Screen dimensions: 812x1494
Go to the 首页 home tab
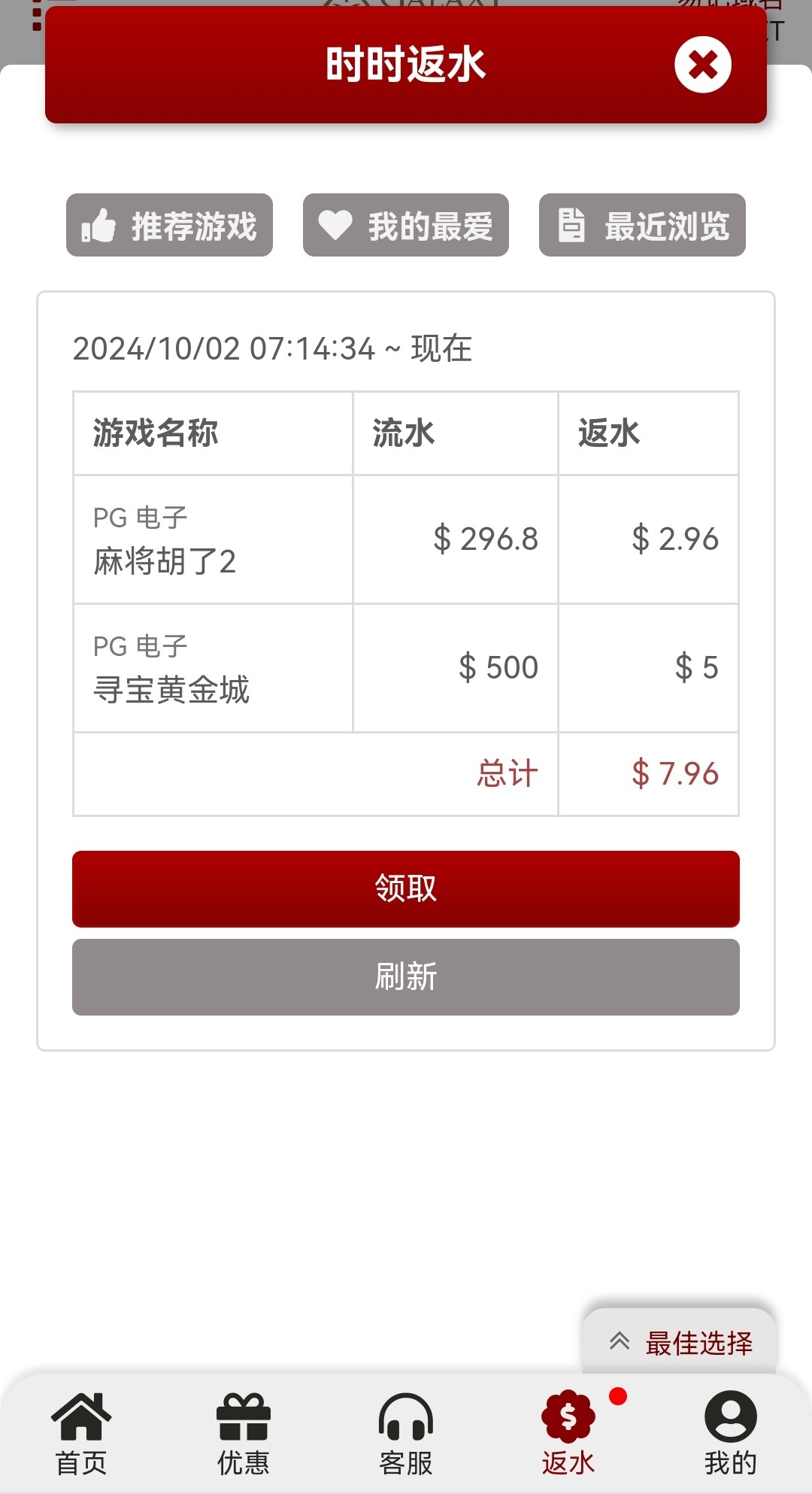tap(81, 1434)
